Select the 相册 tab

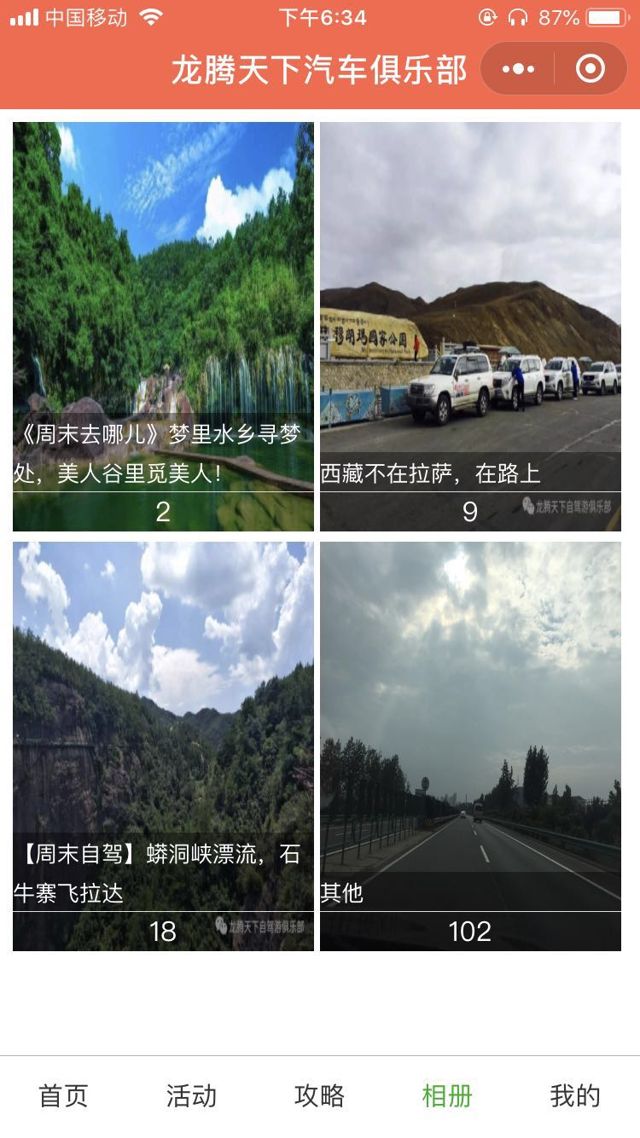point(447,1096)
